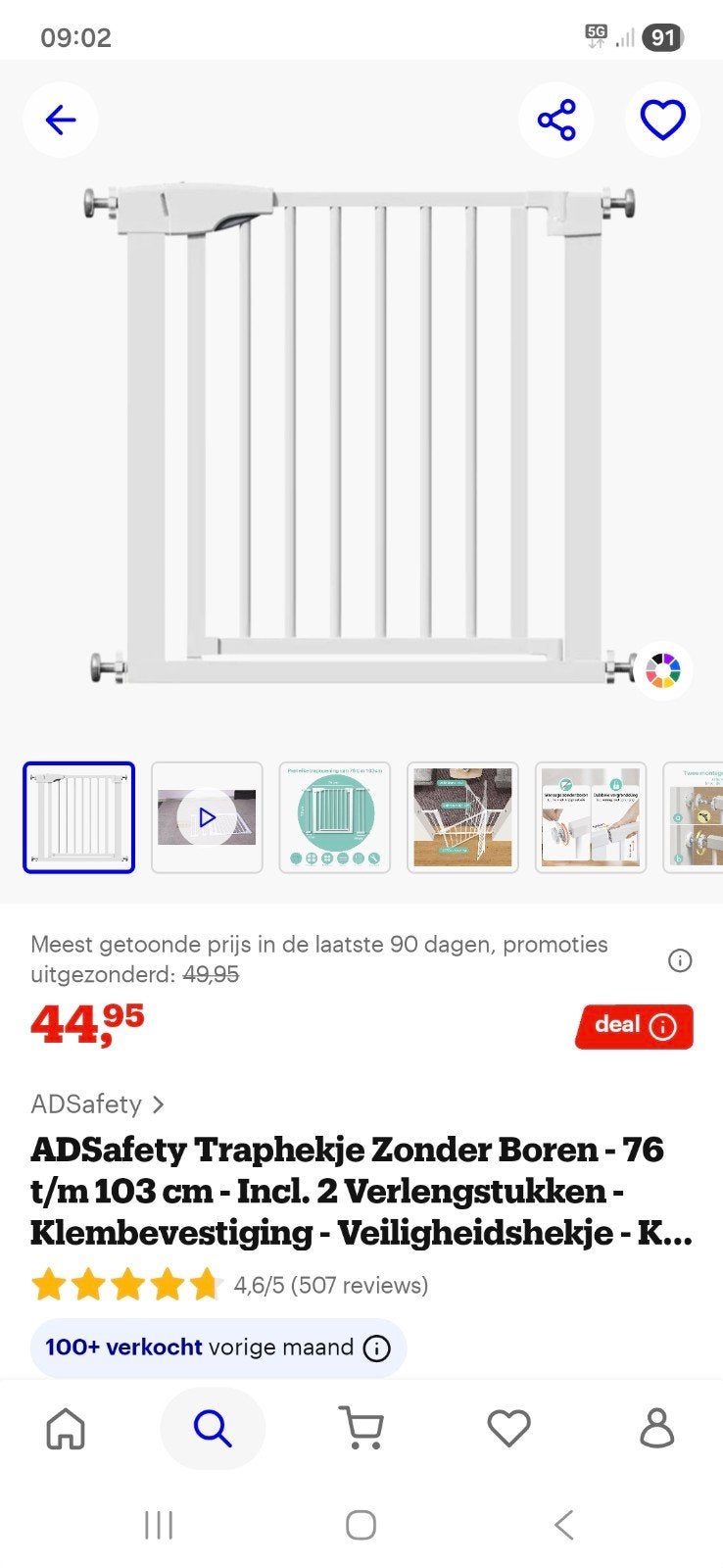Tap the red deal badge
This screenshot has height=1568, width=723.
coord(634,1026)
